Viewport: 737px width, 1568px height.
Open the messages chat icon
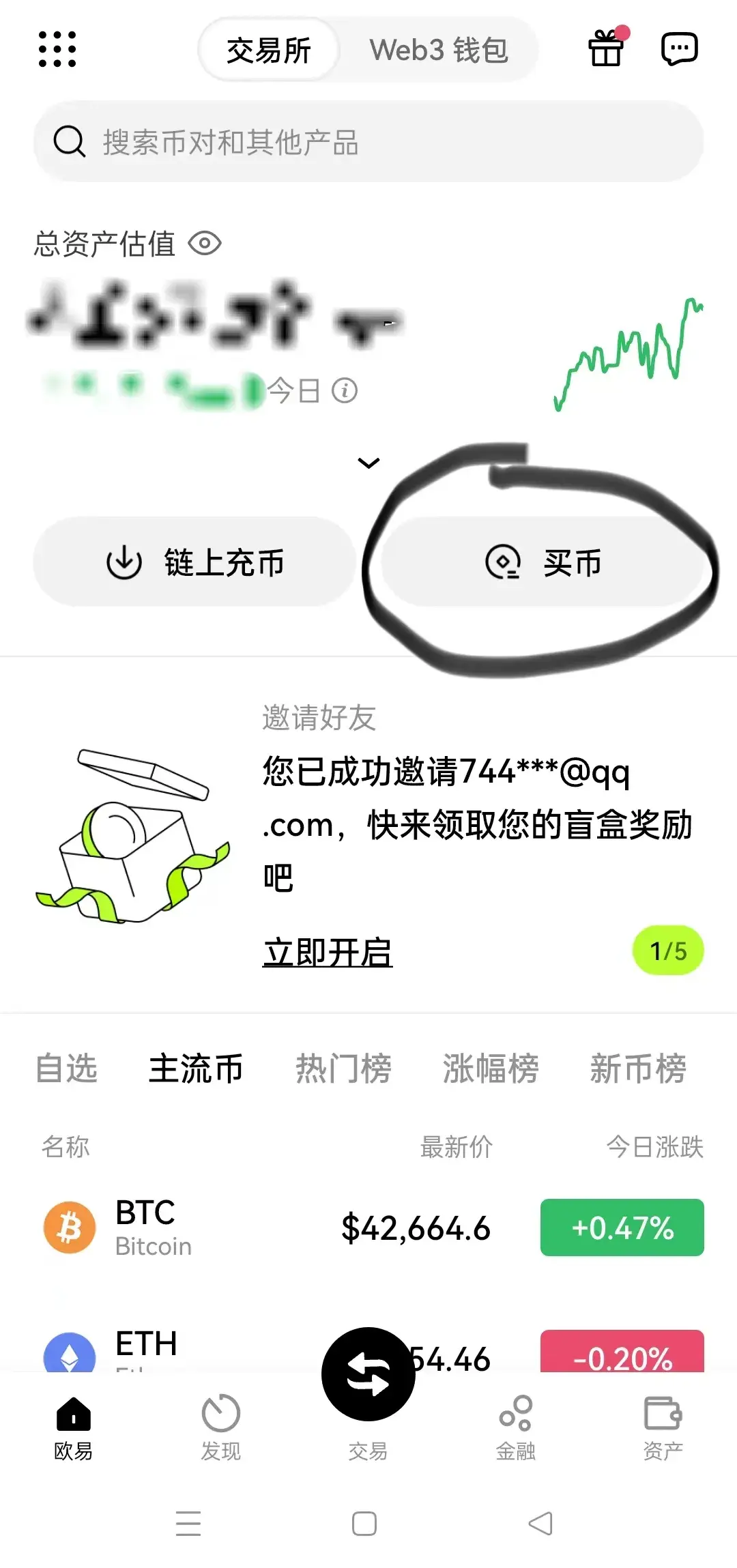pos(679,49)
